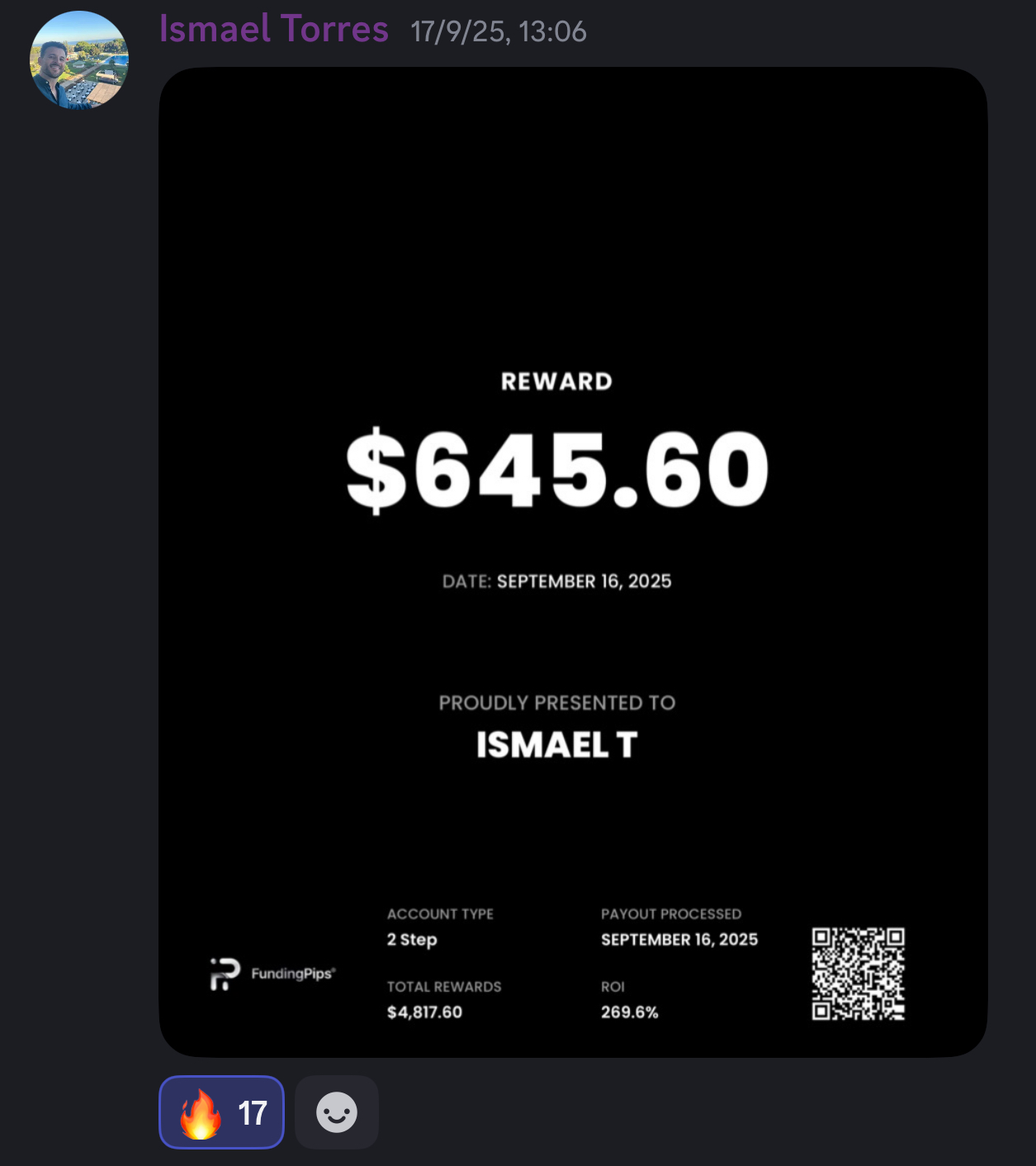This screenshot has width=1036, height=1166.
Task: Open the FundingPips reward image attachment
Action: click(572, 562)
